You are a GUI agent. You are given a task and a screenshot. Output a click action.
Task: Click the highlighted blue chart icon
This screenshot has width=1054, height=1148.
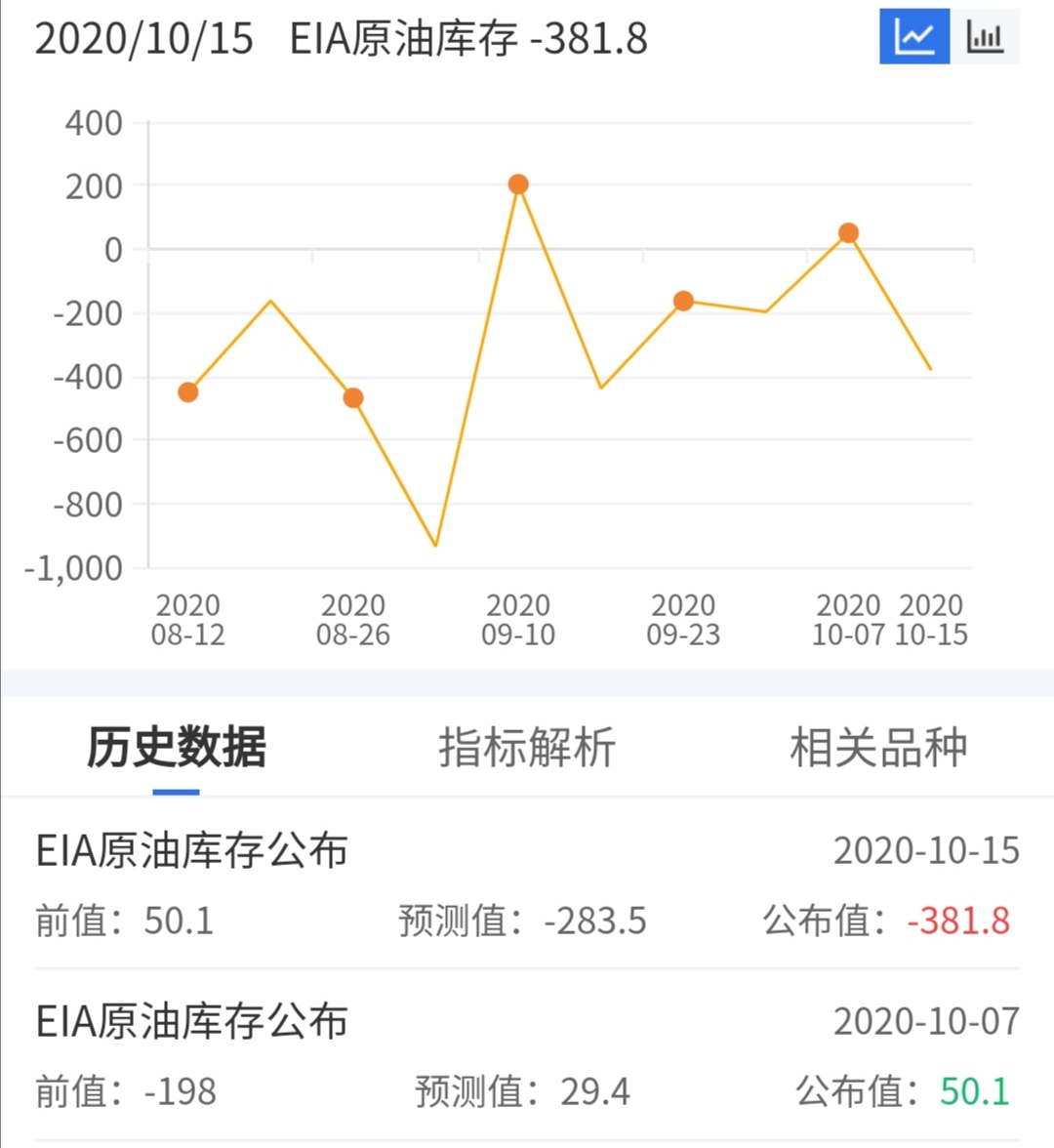[x=913, y=37]
